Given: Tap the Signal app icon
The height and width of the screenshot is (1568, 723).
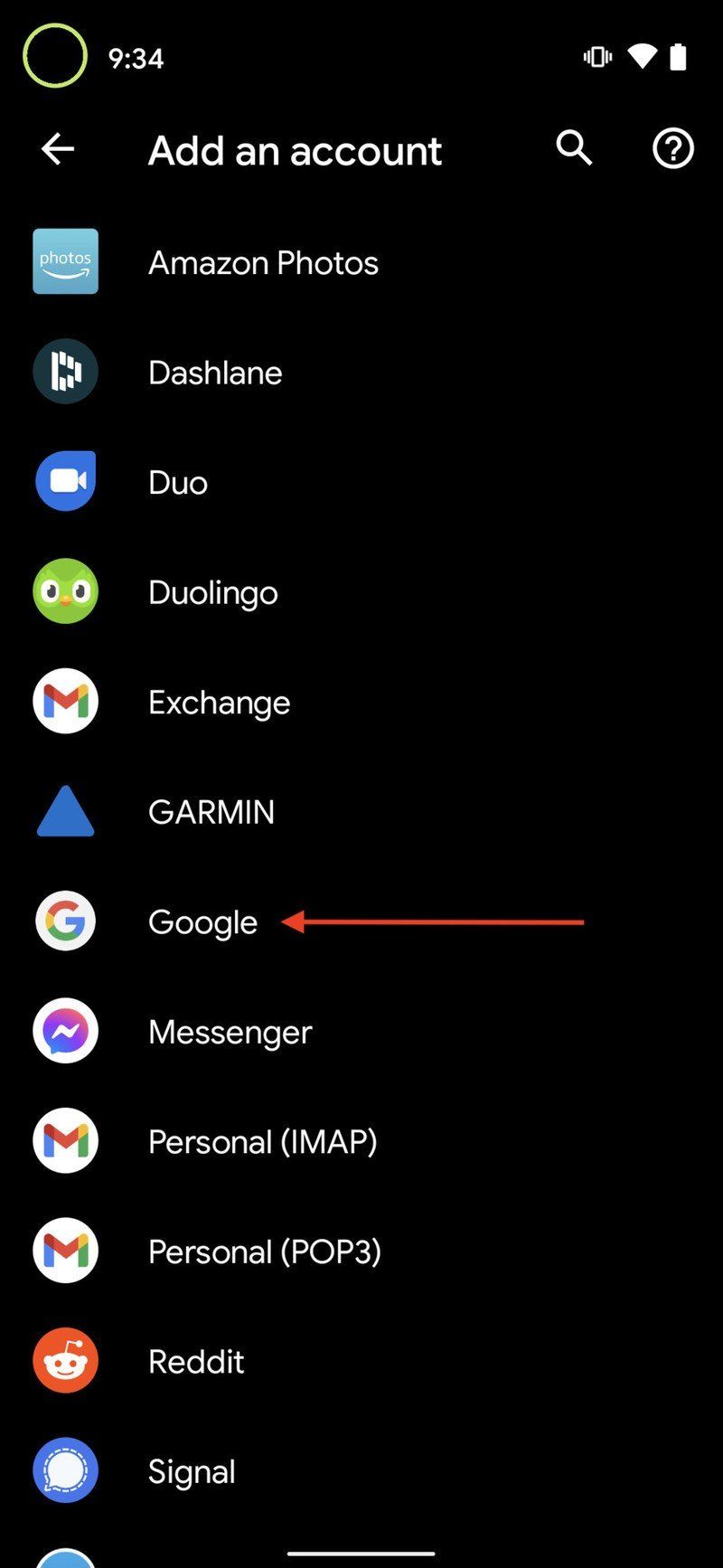Looking at the screenshot, I should pyautogui.click(x=64, y=1471).
